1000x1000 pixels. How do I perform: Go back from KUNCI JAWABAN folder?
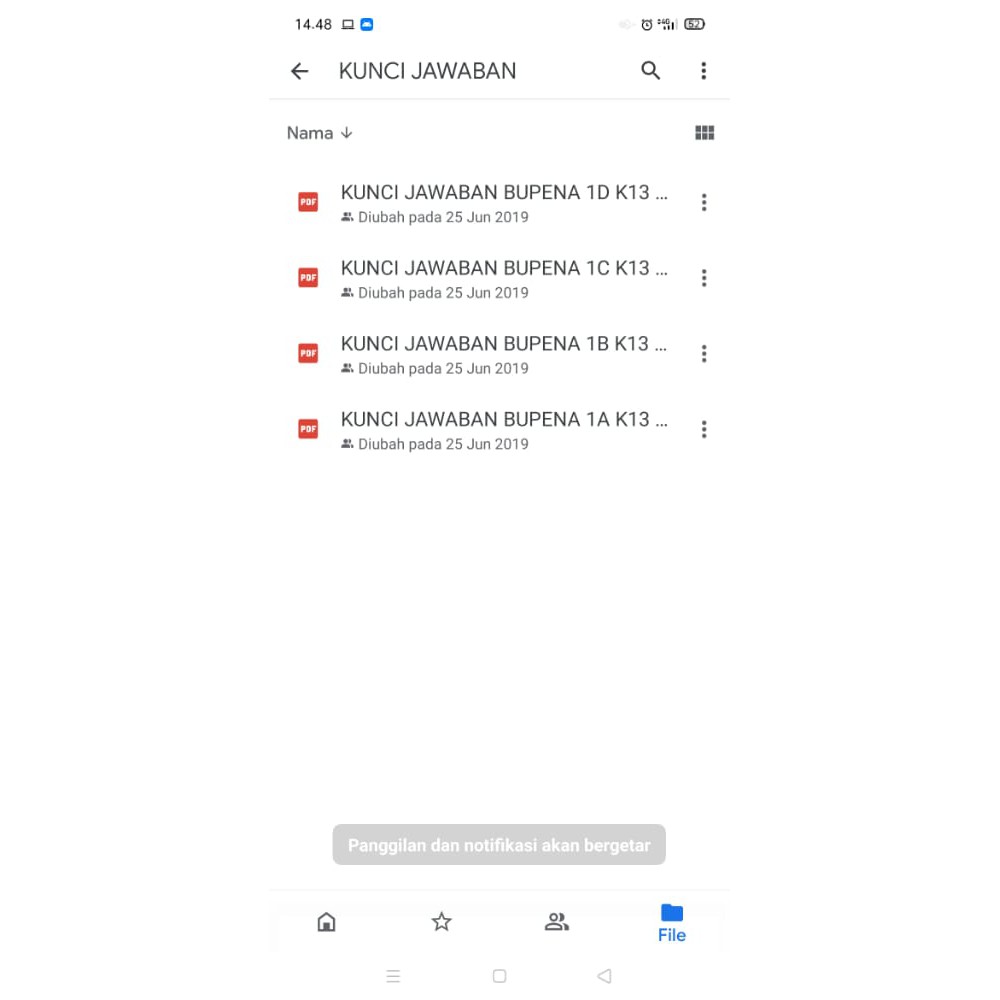(299, 71)
